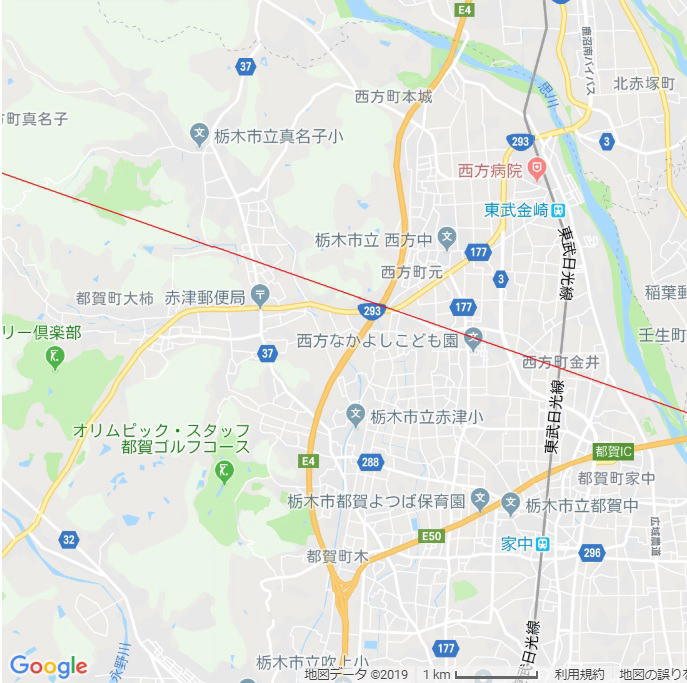
Task: Select the 西方なかよしこども園 marker
Action: coord(474,338)
